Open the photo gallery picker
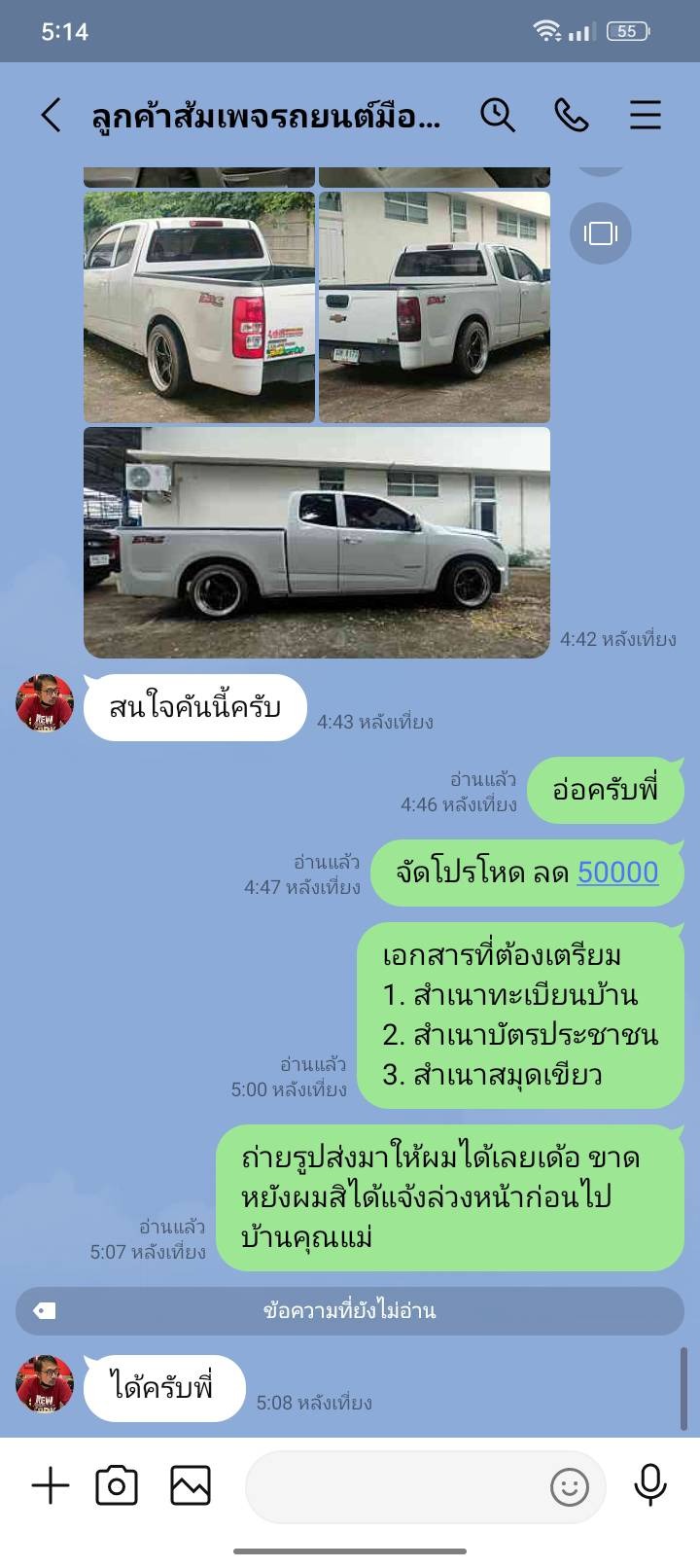The width and height of the screenshot is (700, 1568). 191,1486
